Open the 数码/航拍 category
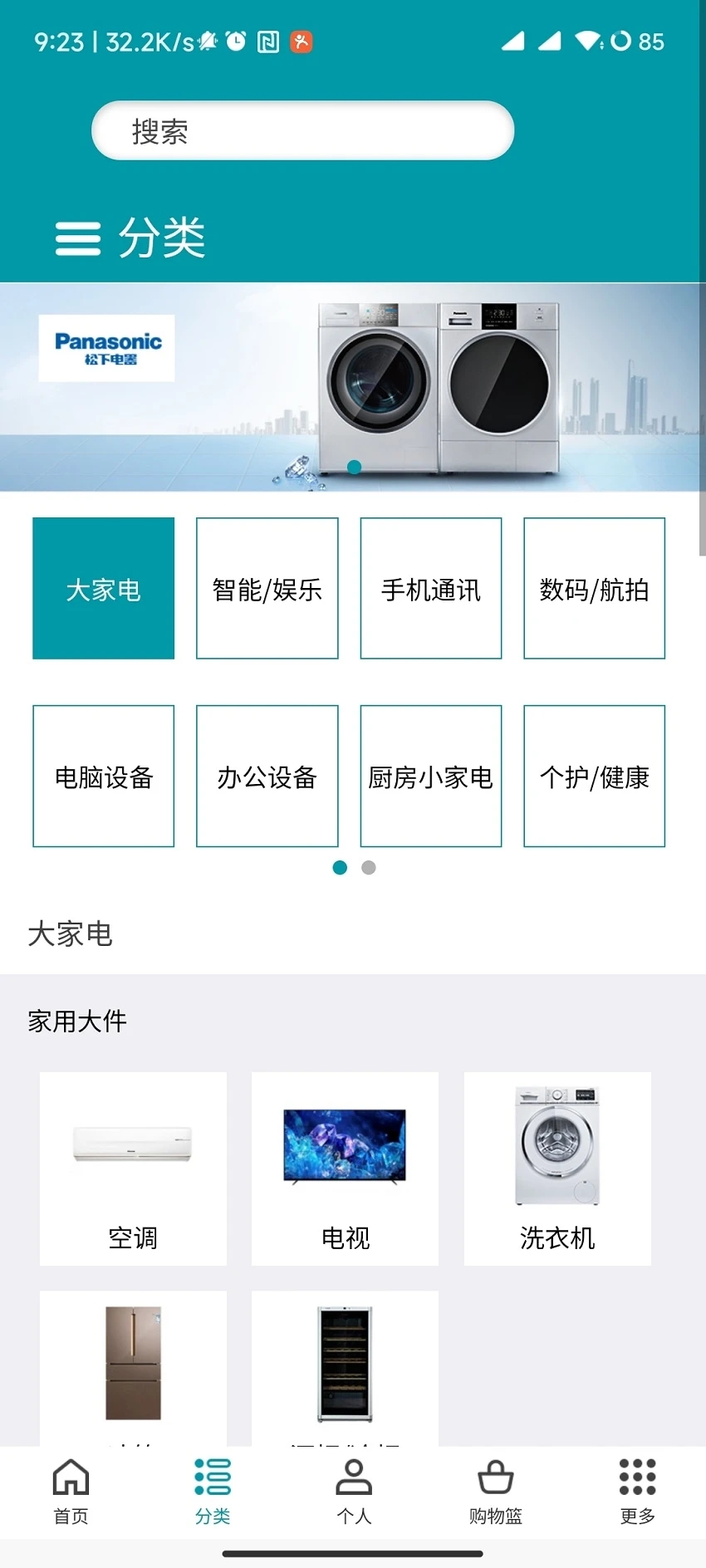The image size is (706, 1568). (x=594, y=588)
